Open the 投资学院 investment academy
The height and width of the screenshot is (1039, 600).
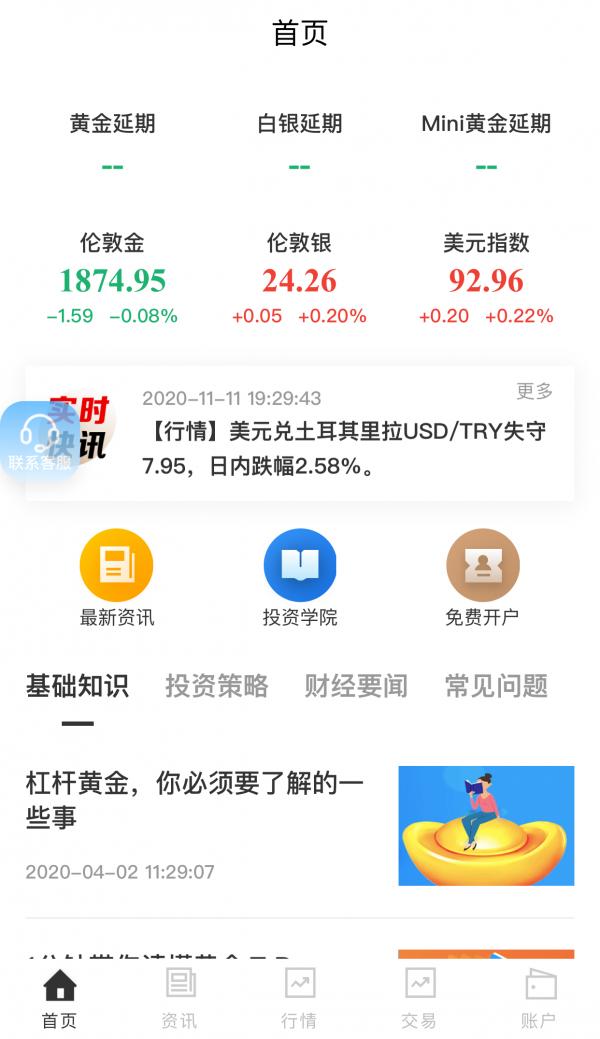tap(300, 577)
